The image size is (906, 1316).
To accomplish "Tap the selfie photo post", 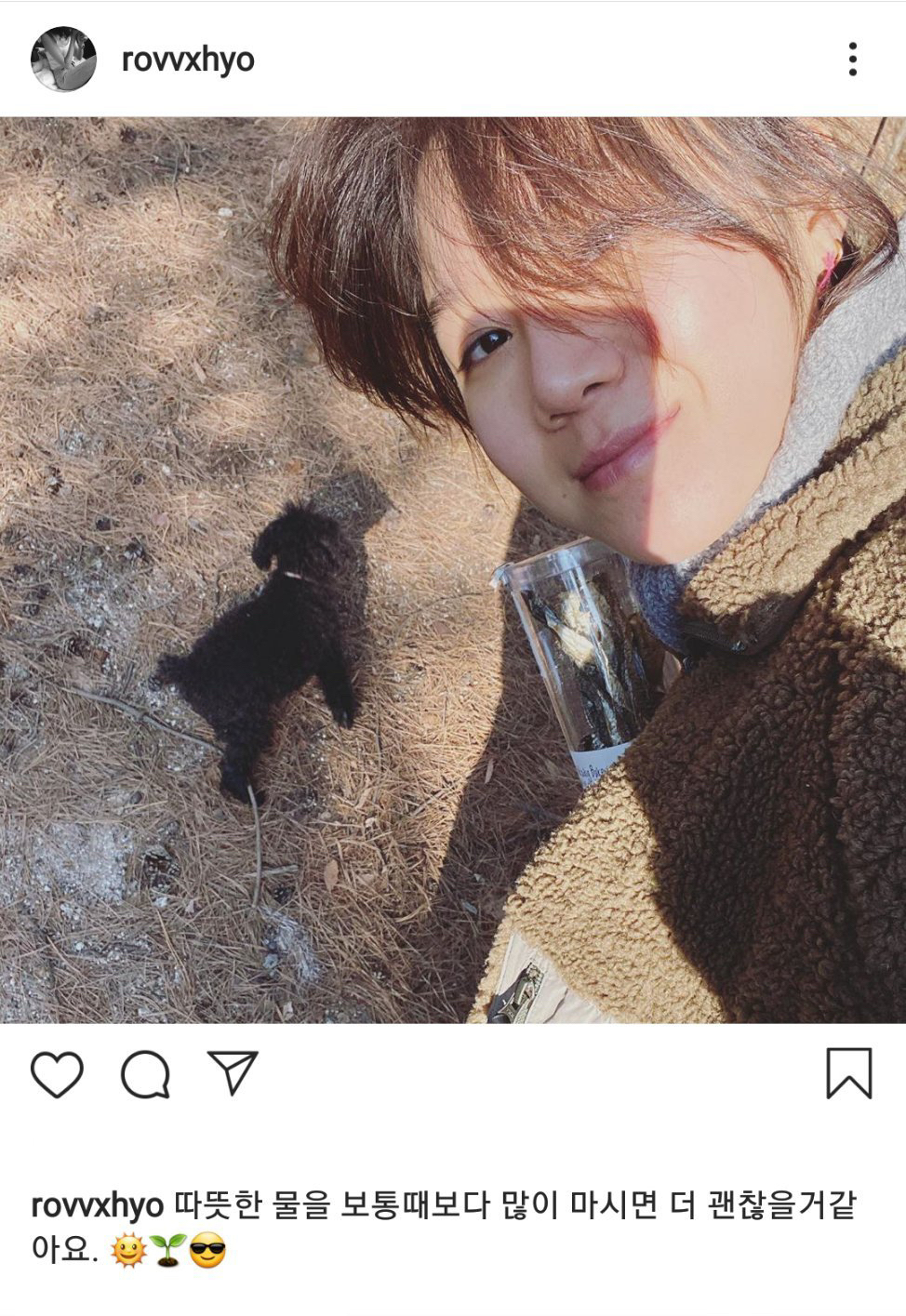I will point(453,569).
